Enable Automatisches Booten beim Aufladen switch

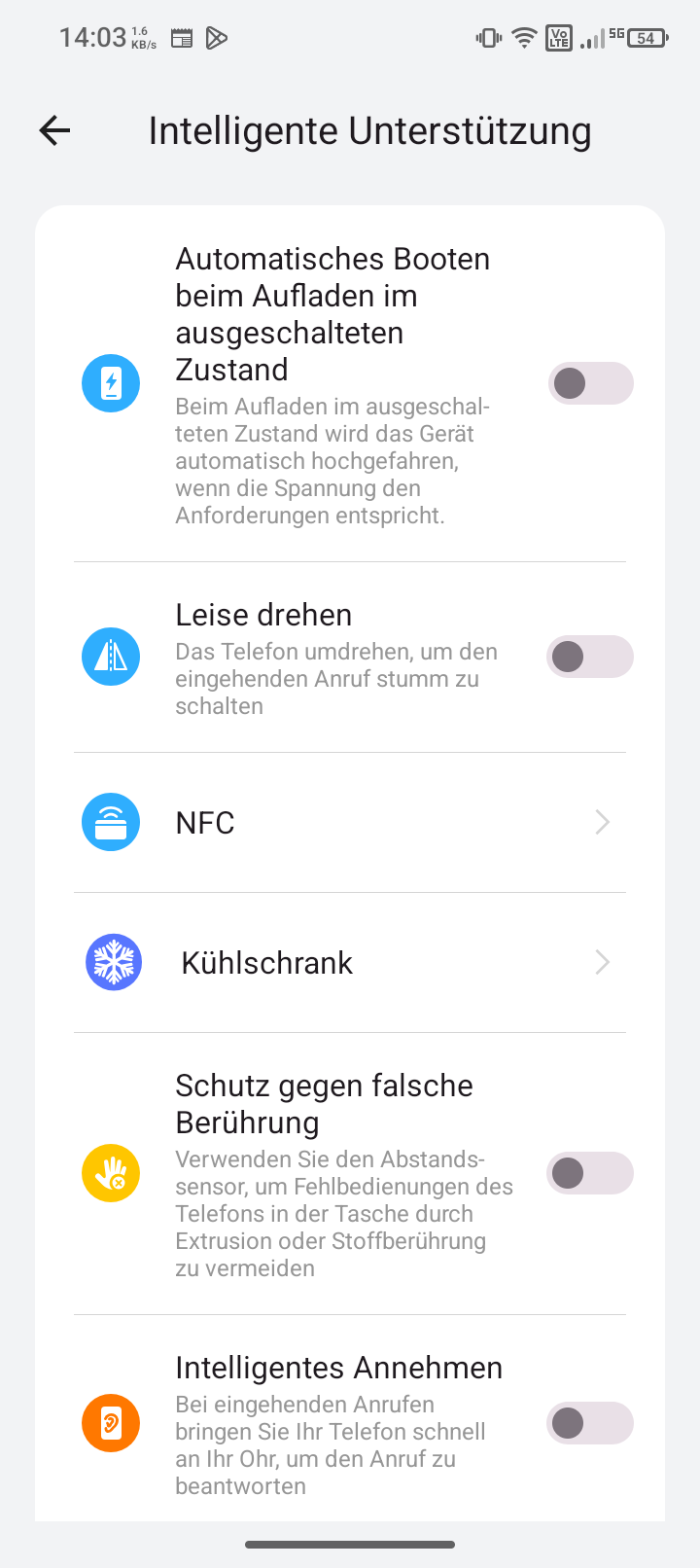point(590,383)
